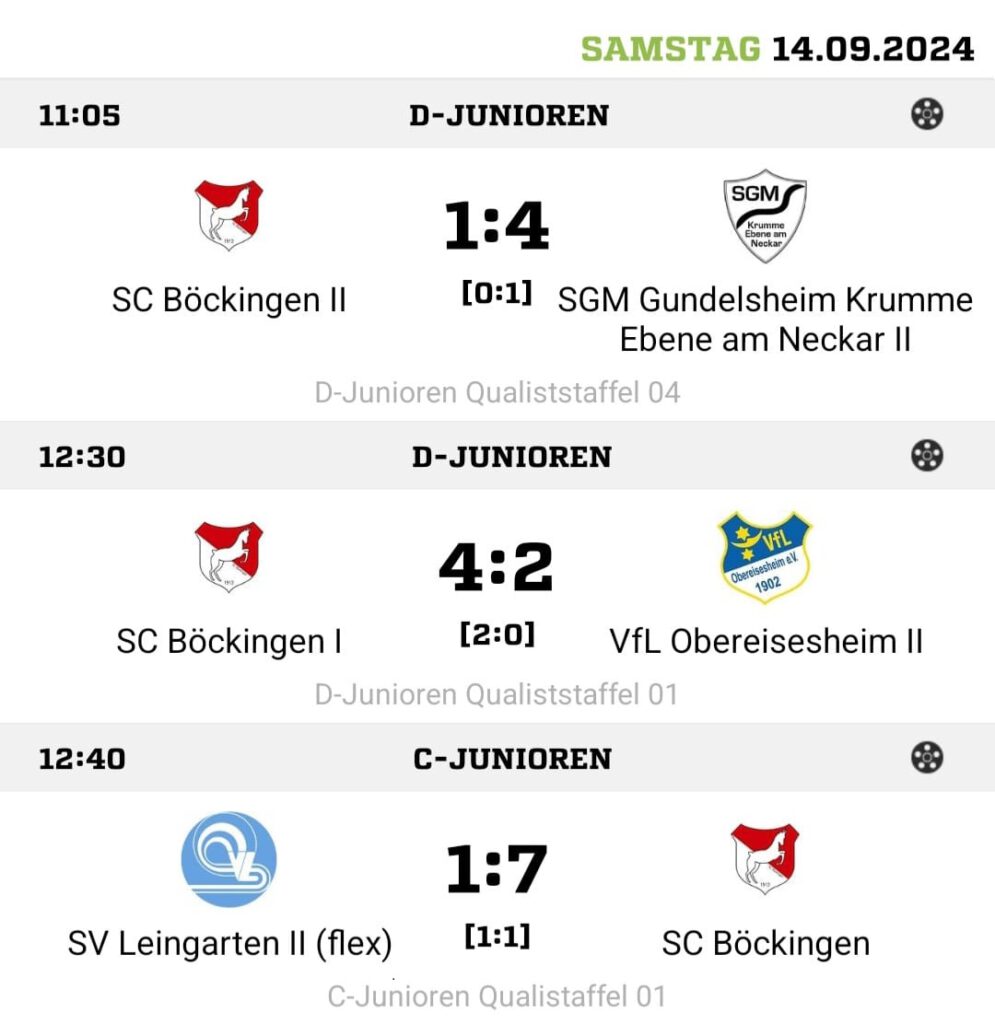Tap the film reel icon for 12:40 game
The height and width of the screenshot is (1024, 995).
point(927,758)
